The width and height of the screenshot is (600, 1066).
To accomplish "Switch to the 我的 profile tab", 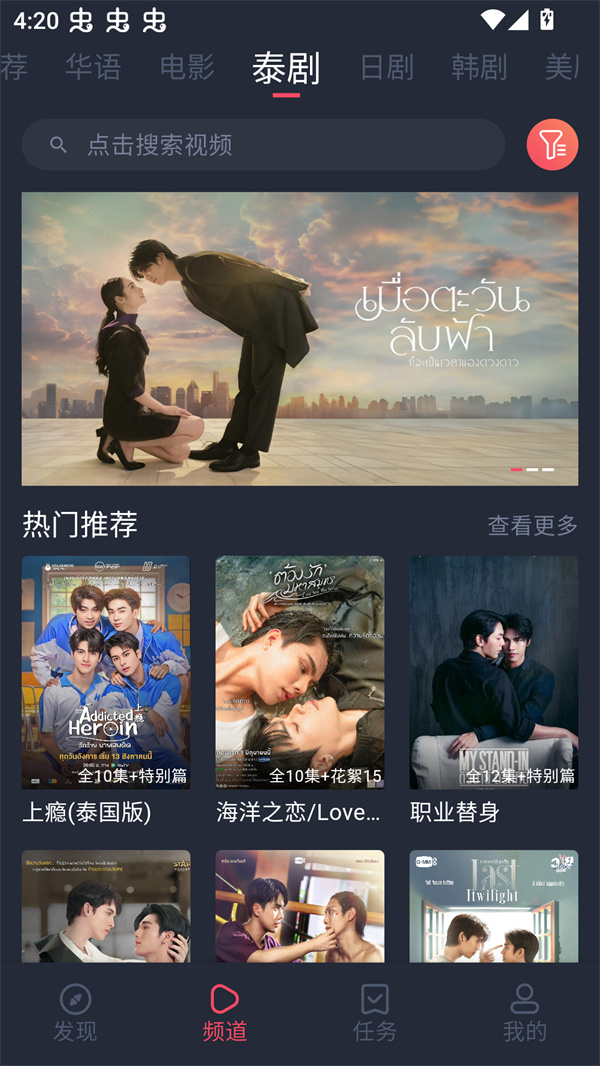I will tap(524, 1012).
